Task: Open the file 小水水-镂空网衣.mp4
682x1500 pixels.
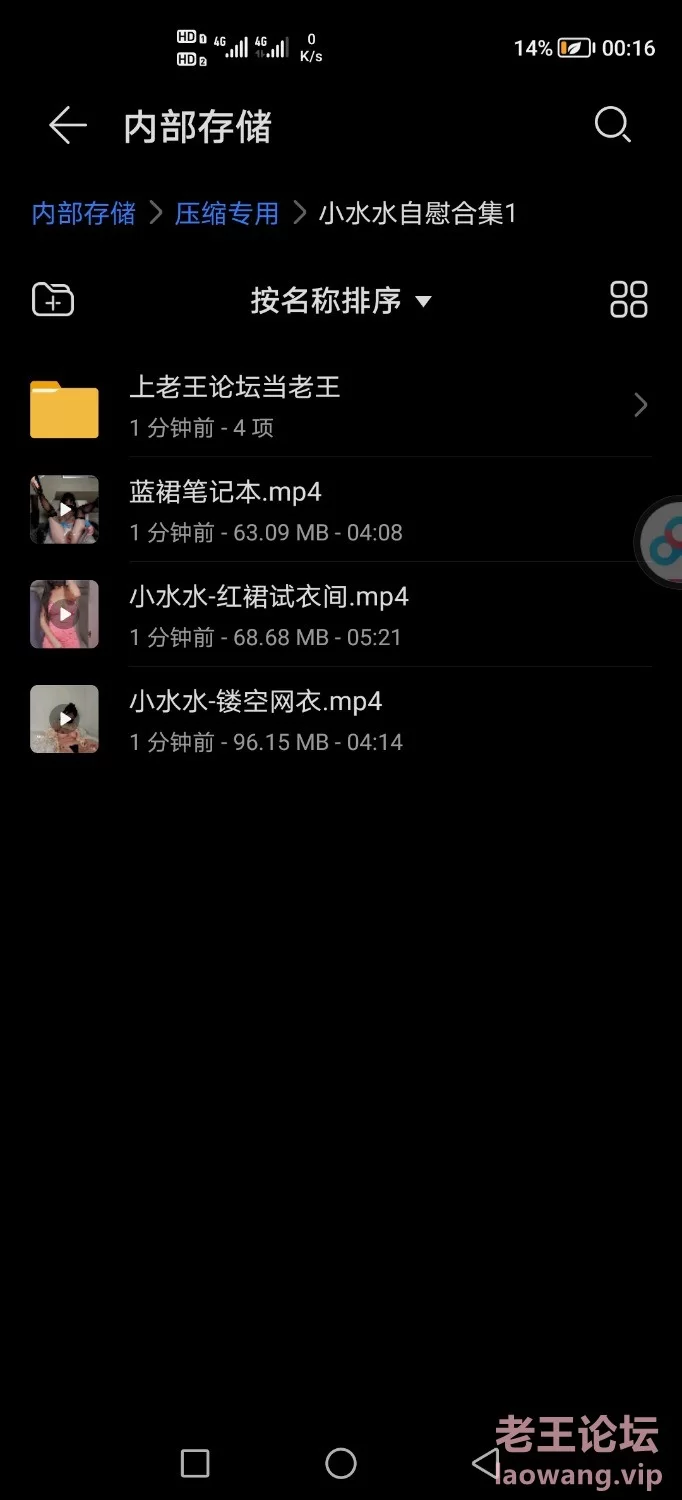Action: [340, 720]
